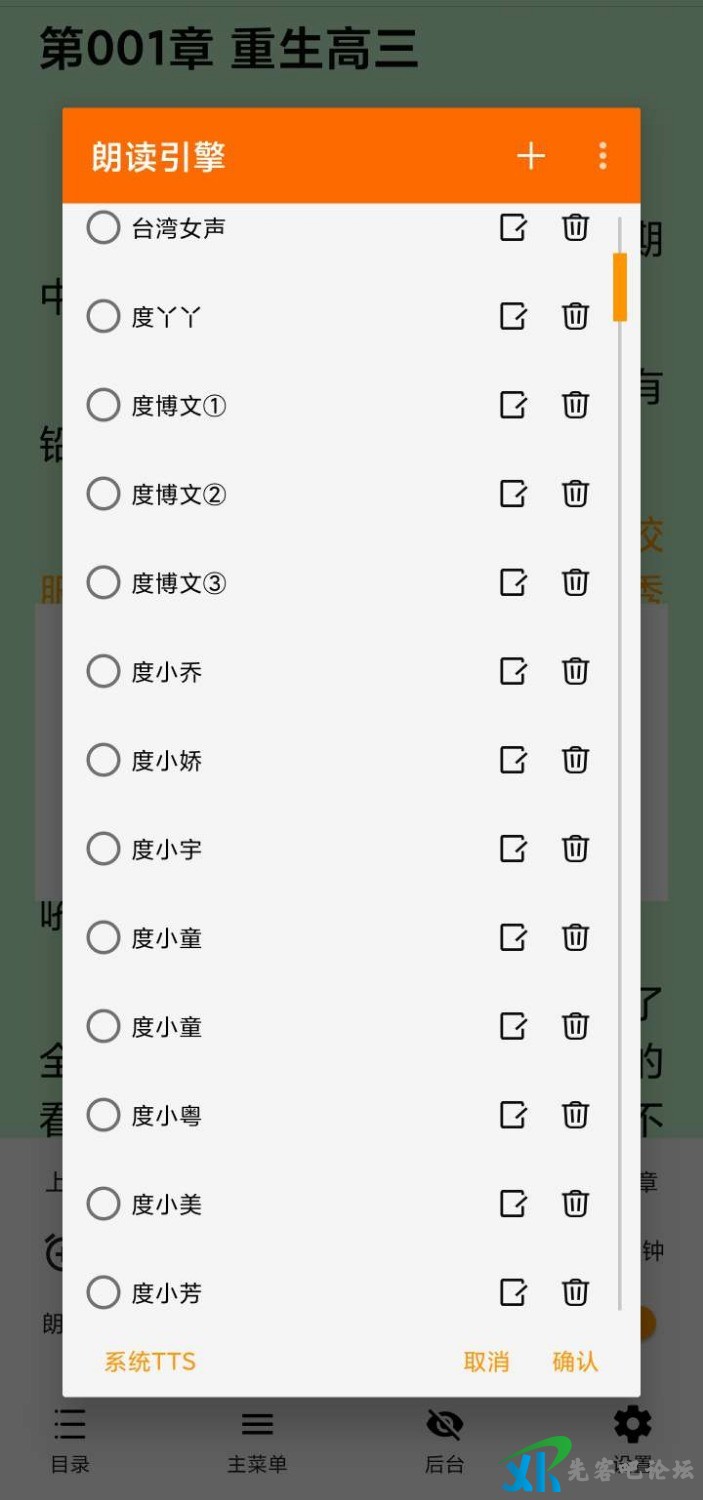This screenshot has width=703, height=1500.
Task: Delete the 度小乔 engine
Action: [x=575, y=671]
